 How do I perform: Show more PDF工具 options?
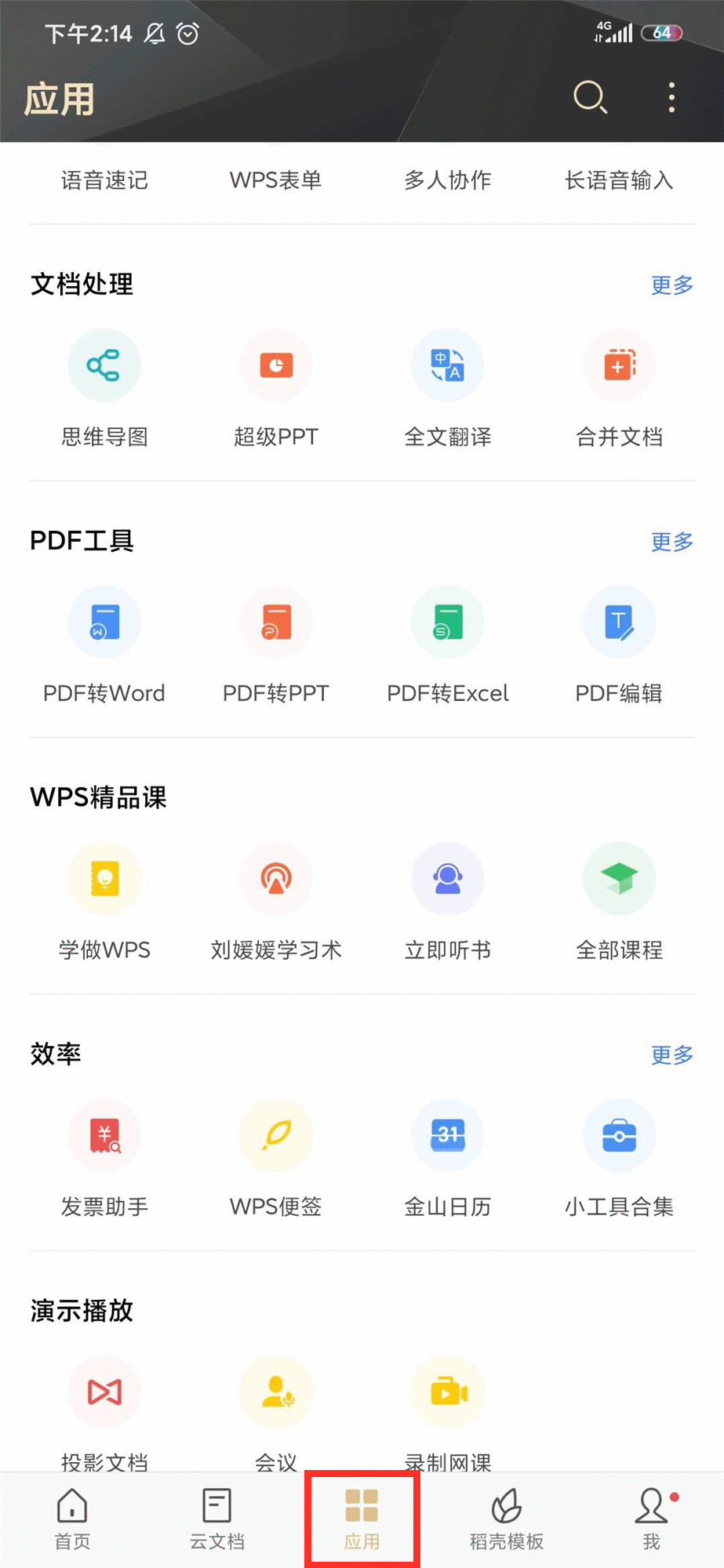point(672,541)
